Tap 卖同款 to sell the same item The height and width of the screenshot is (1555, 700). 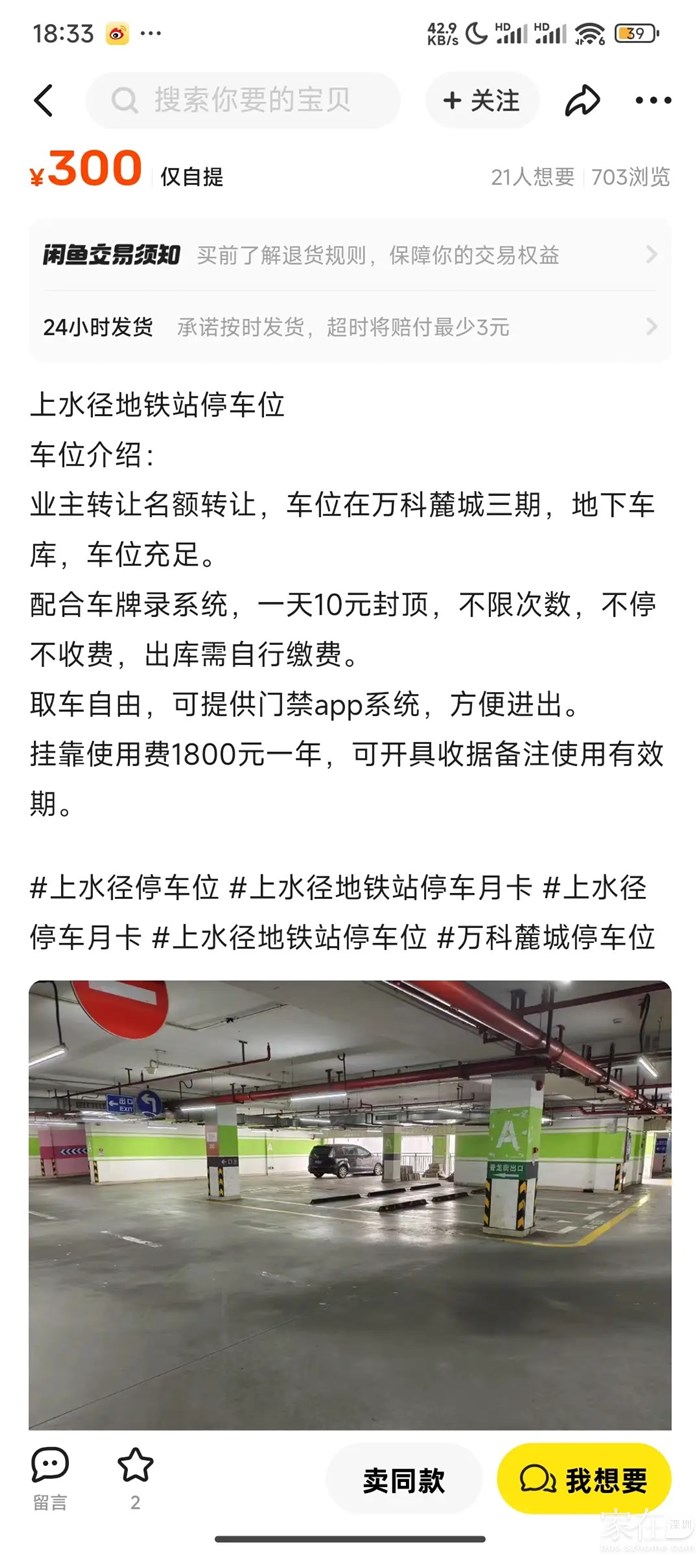point(403,1480)
